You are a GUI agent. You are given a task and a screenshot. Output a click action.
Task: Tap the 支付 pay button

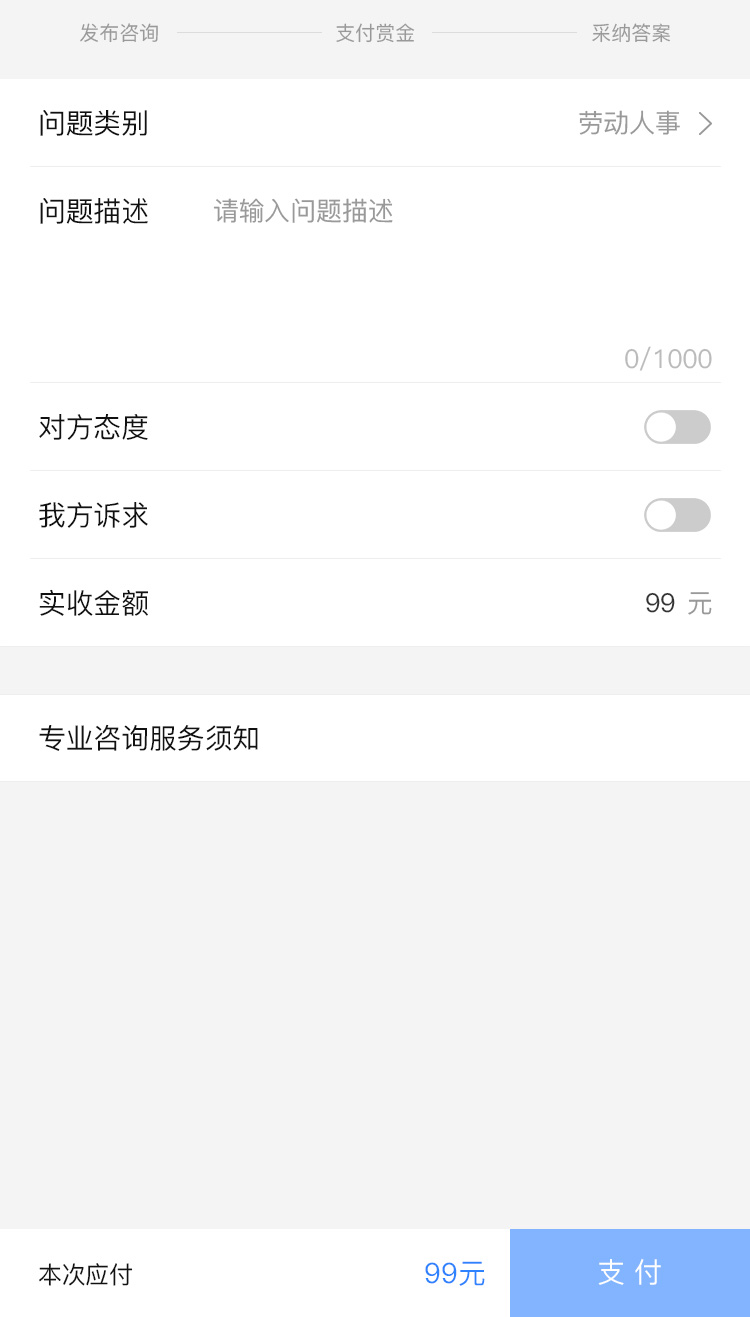coord(630,1272)
